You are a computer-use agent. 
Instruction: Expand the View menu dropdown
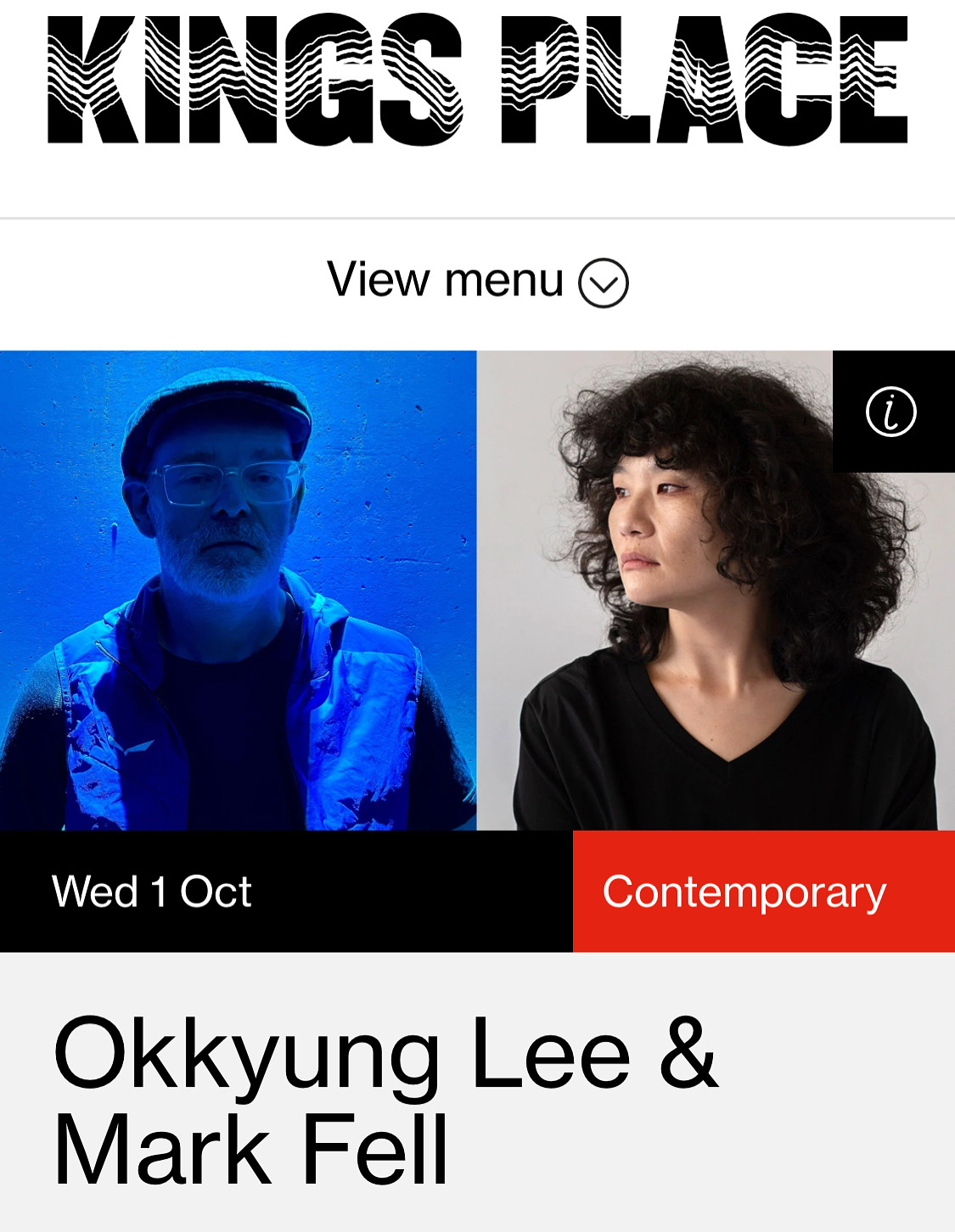coord(477,281)
